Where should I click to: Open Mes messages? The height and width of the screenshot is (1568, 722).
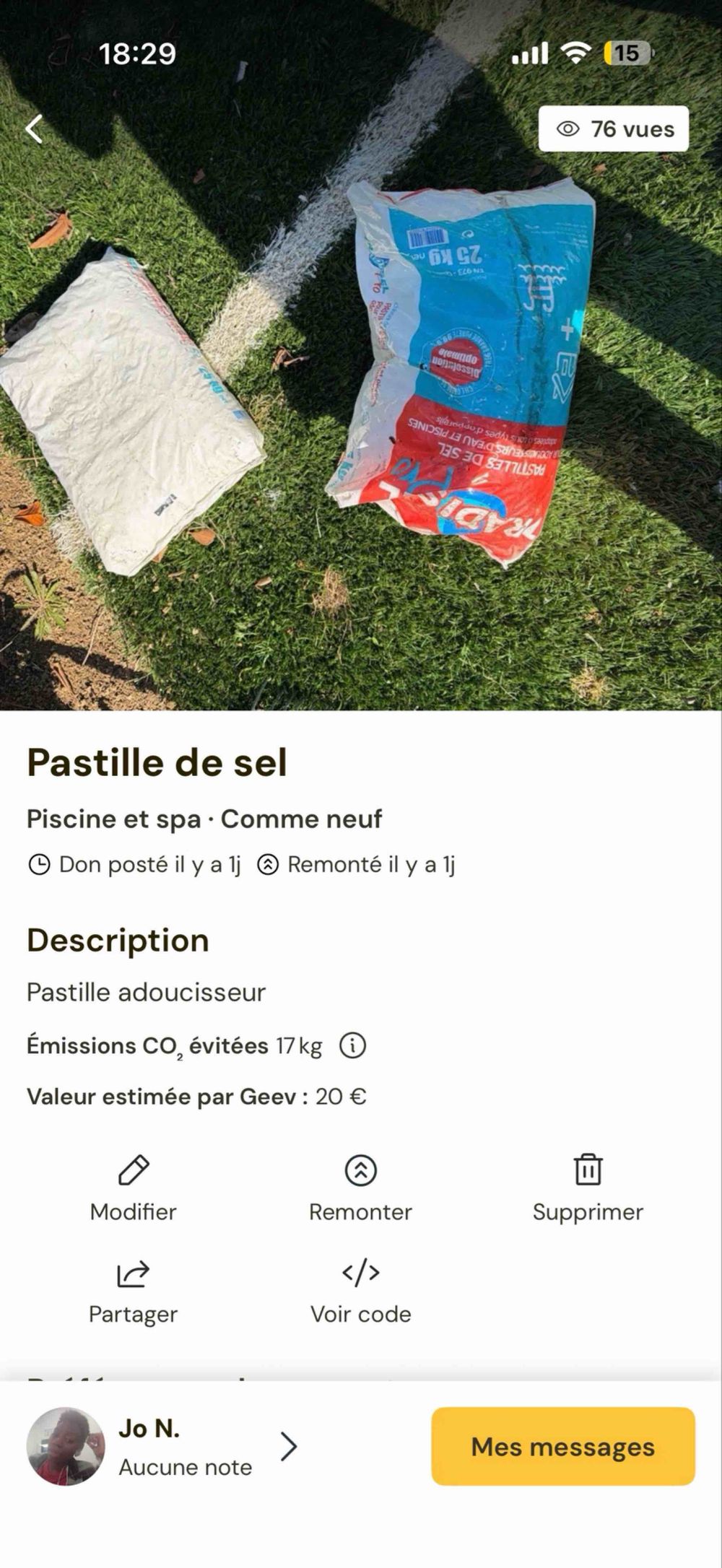pyautogui.click(x=563, y=1447)
